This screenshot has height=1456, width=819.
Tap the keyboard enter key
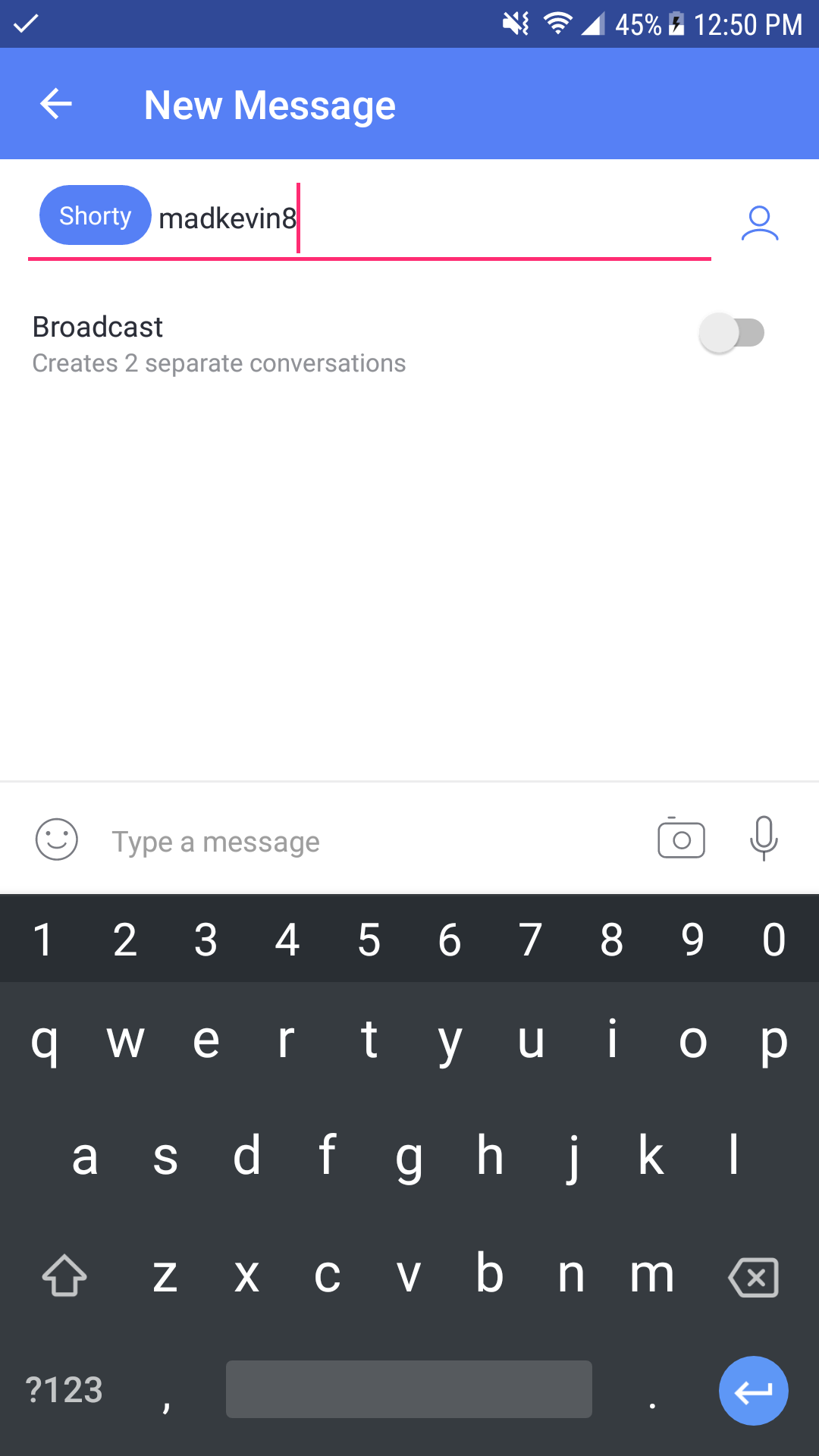point(753,1391)
